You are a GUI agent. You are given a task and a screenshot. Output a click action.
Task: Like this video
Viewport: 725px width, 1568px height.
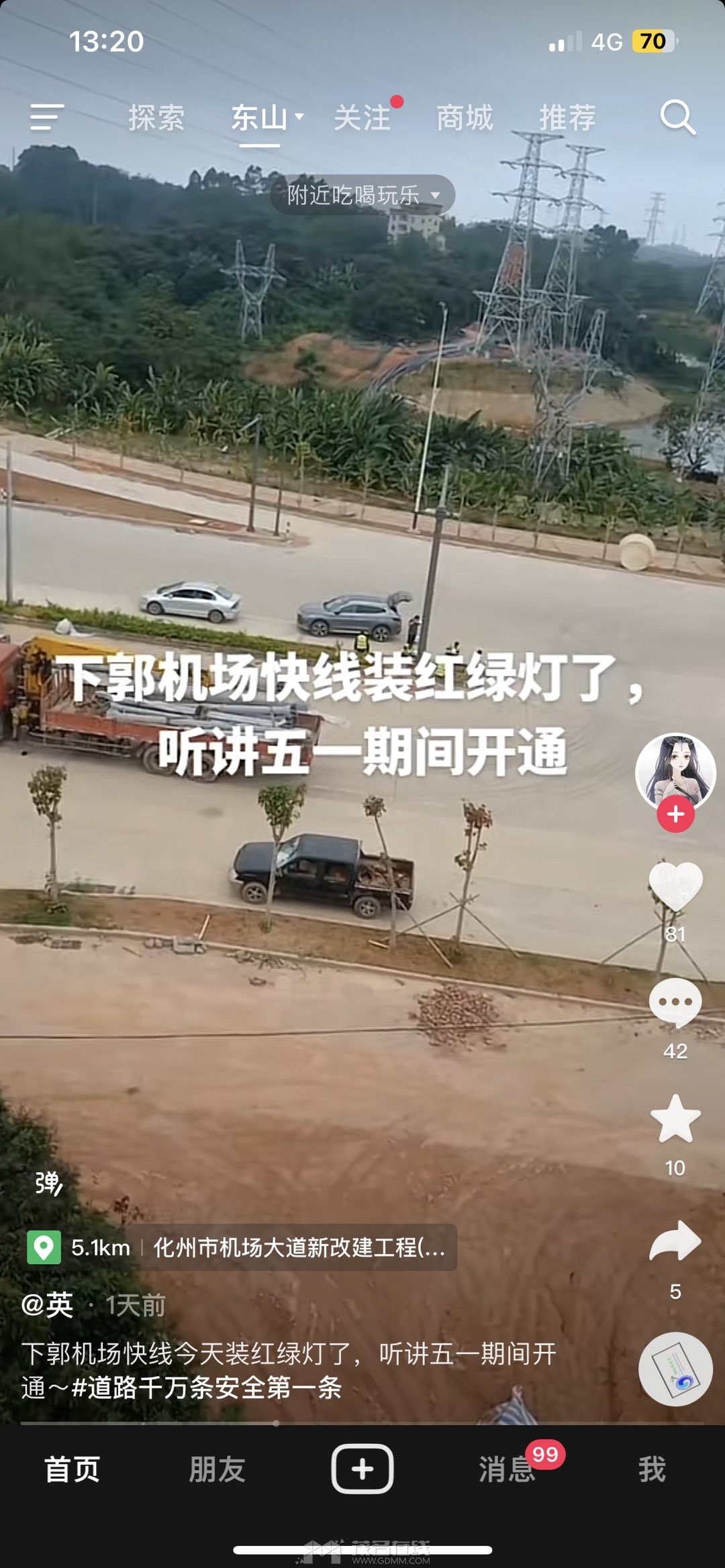(x=675, y=887)
